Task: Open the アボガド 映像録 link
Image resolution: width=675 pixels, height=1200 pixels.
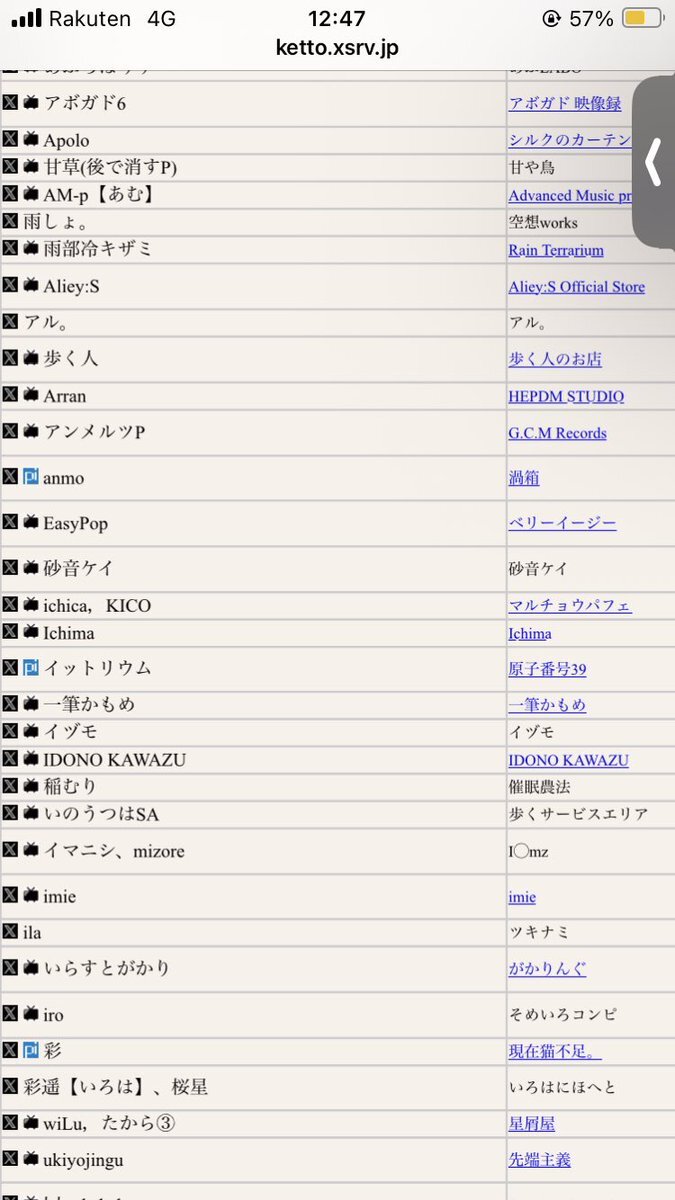Action: [565, 104]
